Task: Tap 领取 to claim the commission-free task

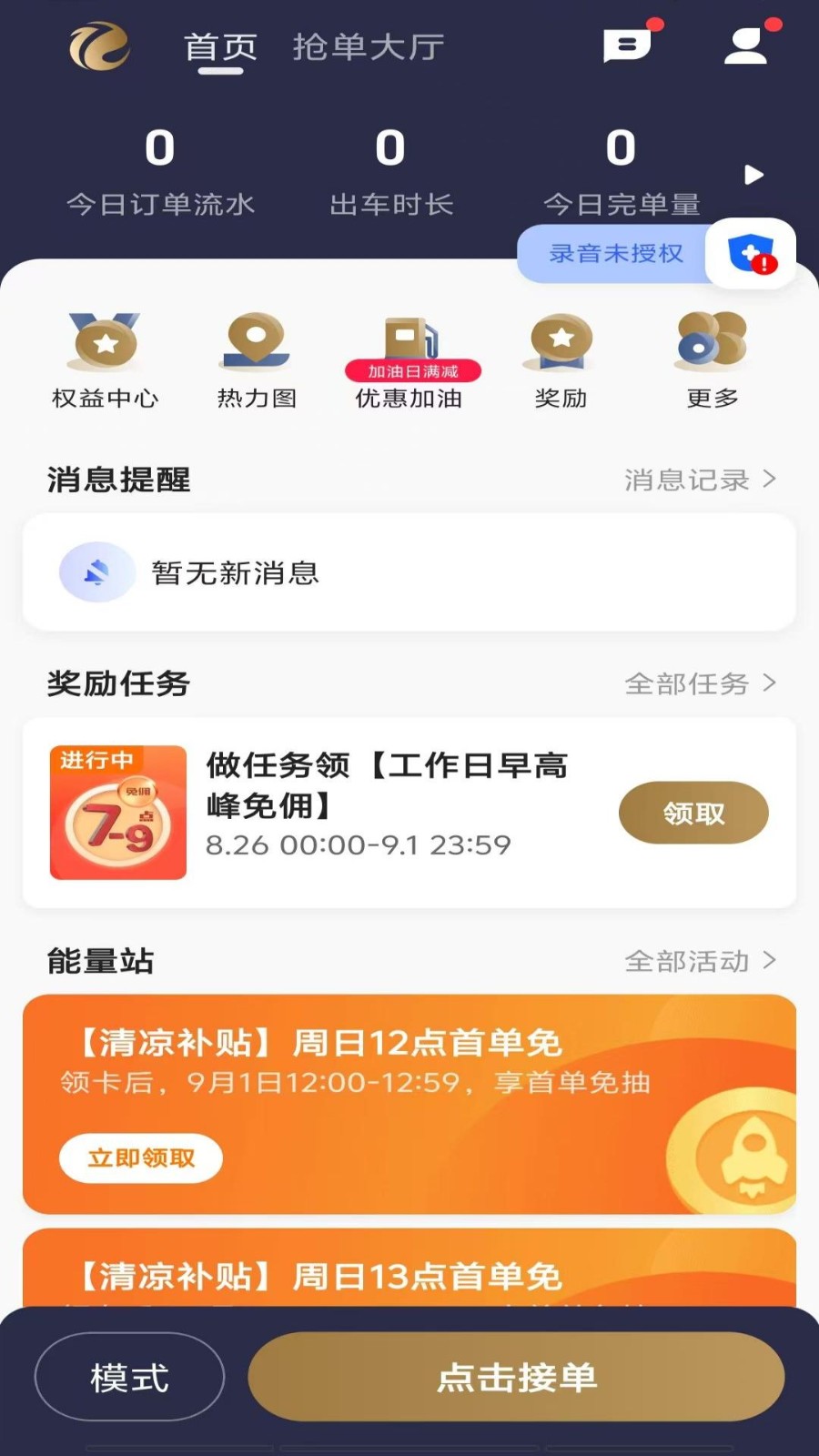Action: [693, 812]
